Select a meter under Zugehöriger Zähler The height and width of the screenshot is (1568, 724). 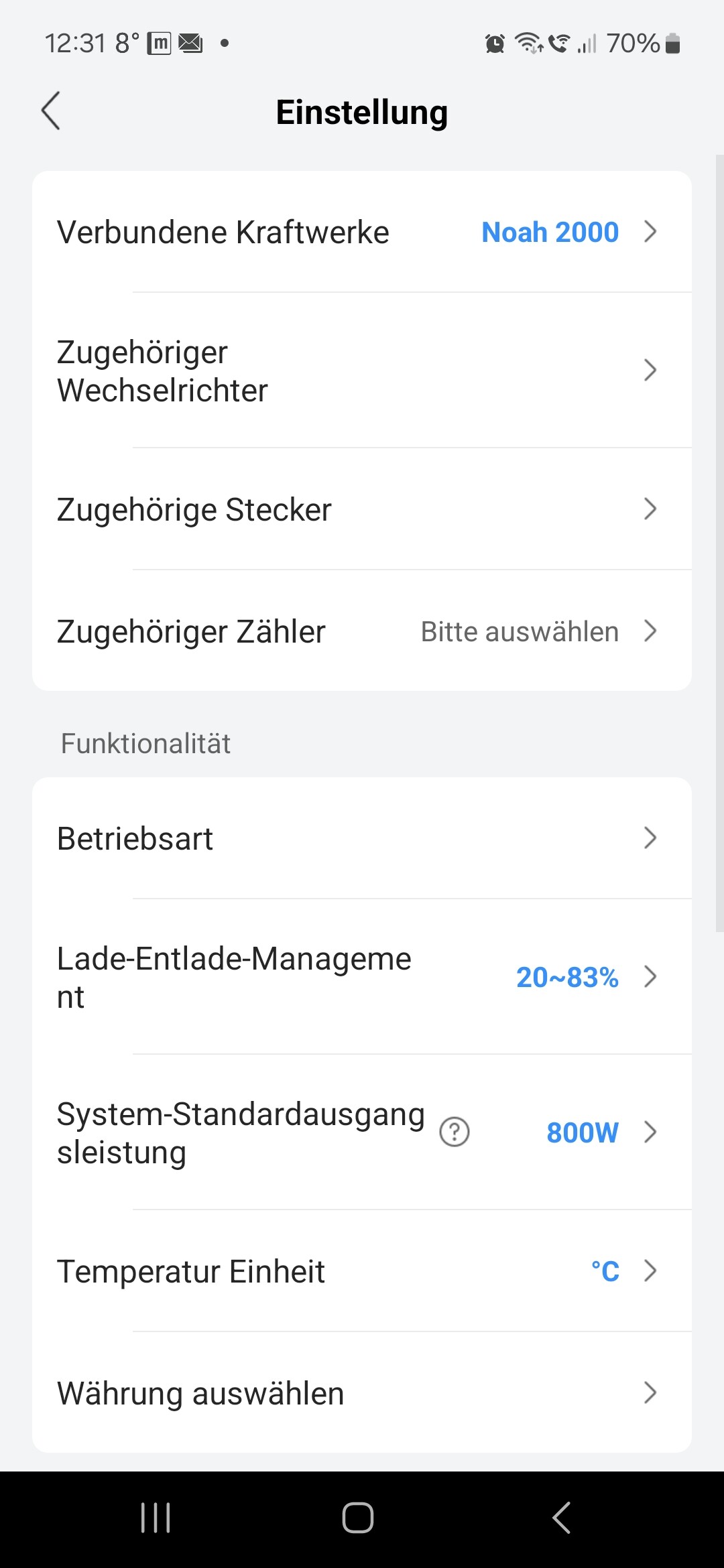(x=362, y=631)
